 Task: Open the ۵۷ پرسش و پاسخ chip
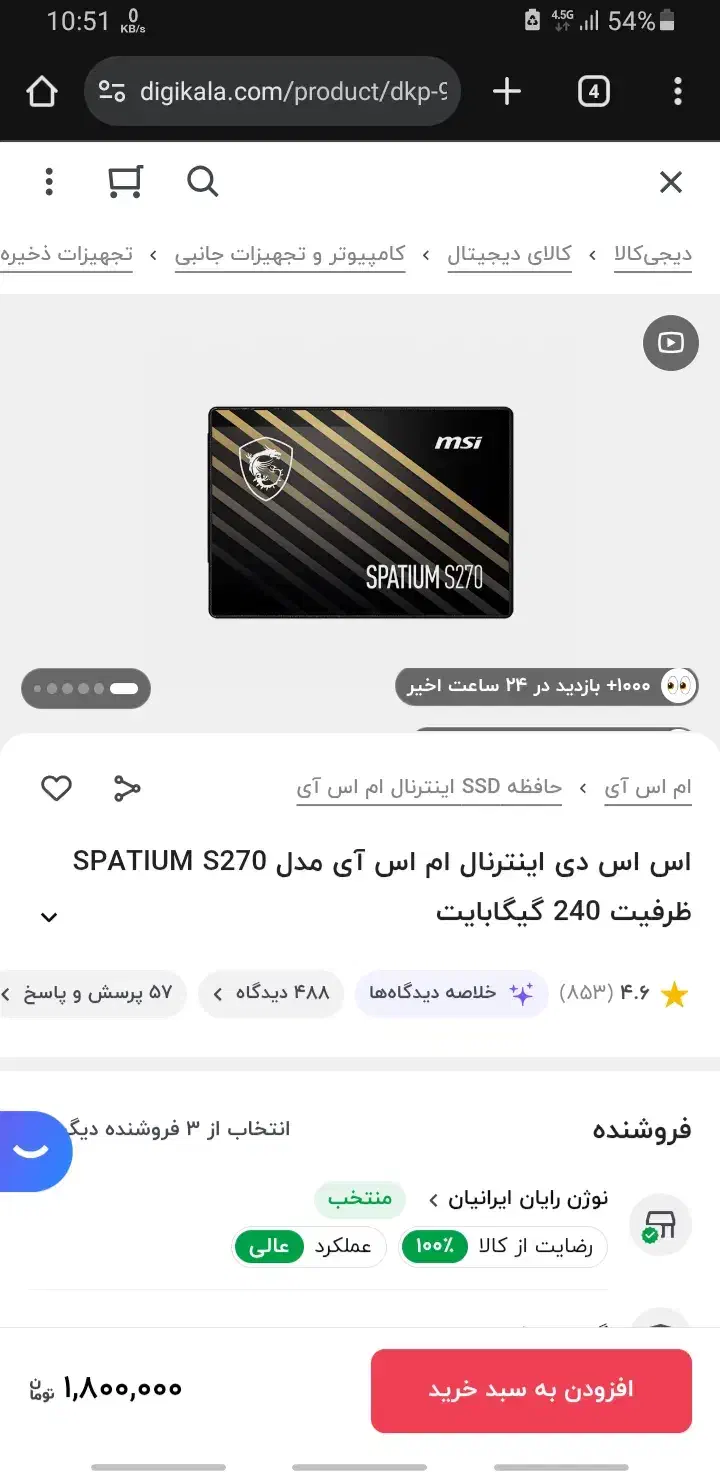click(93, 993)
